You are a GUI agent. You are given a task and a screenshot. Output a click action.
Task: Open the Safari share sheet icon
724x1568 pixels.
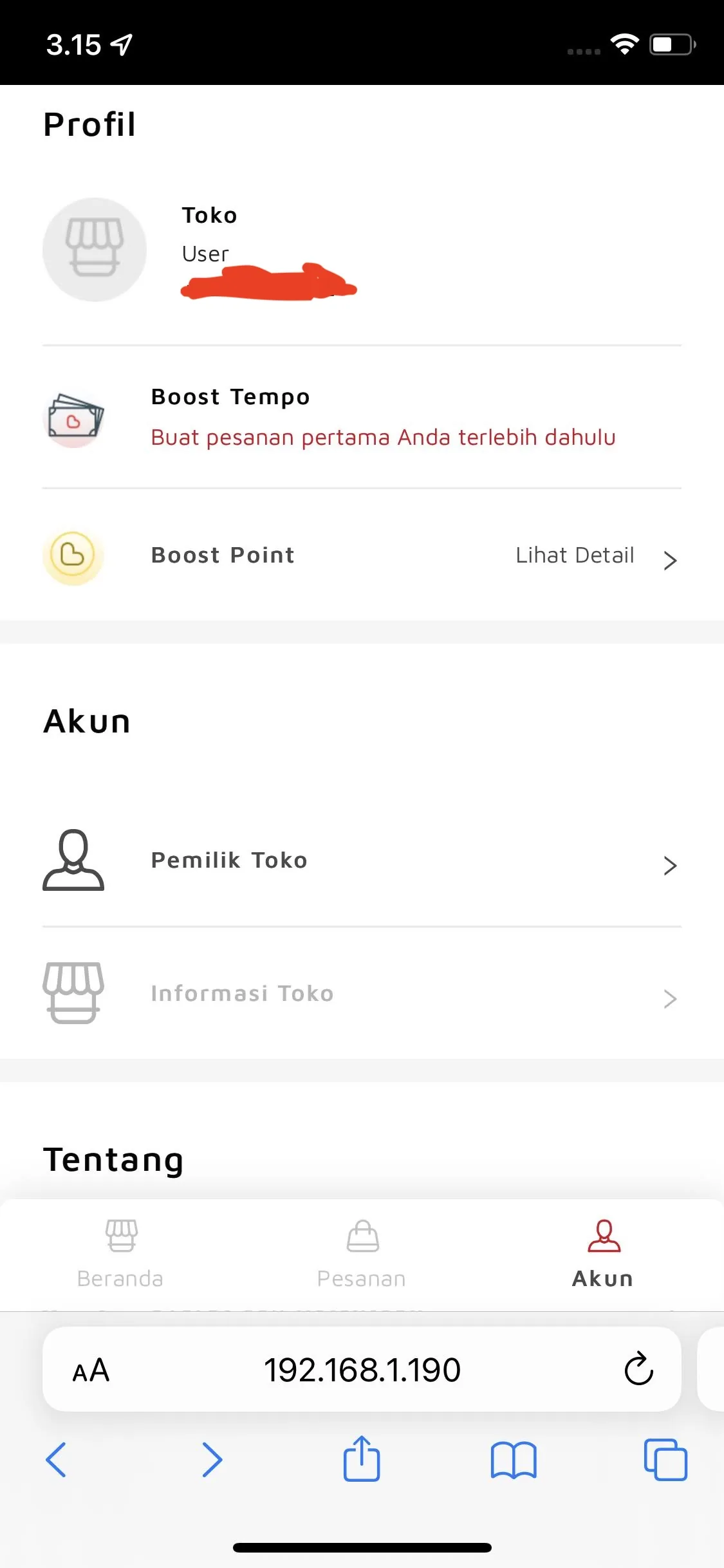[362, 1459]
